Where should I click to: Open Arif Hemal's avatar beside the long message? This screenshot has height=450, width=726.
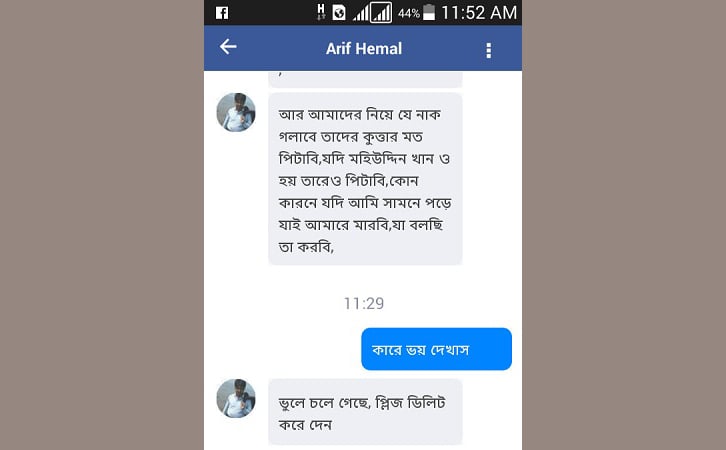[236, 113]
